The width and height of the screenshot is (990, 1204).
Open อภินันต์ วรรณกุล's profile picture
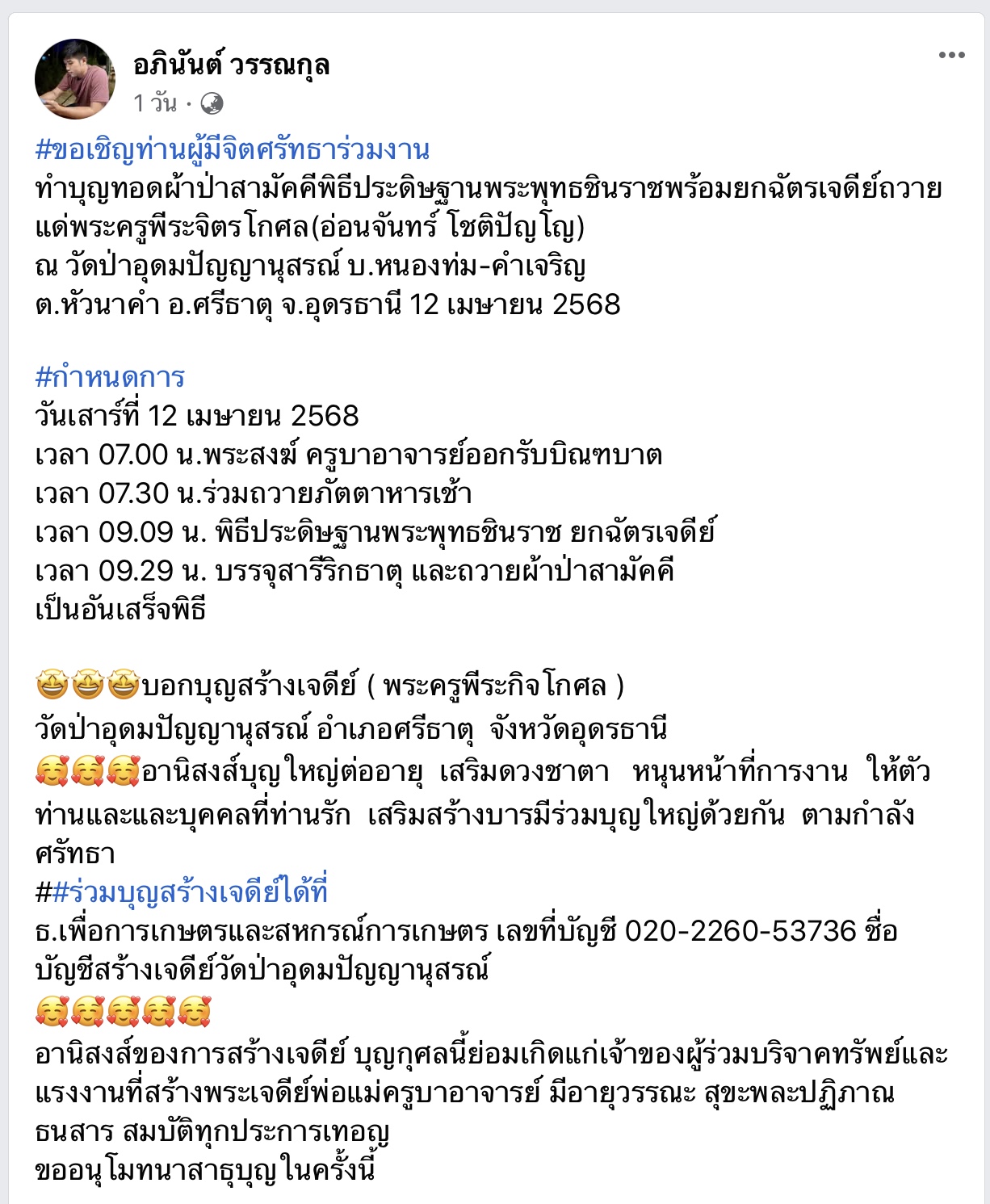pos(75,79)
